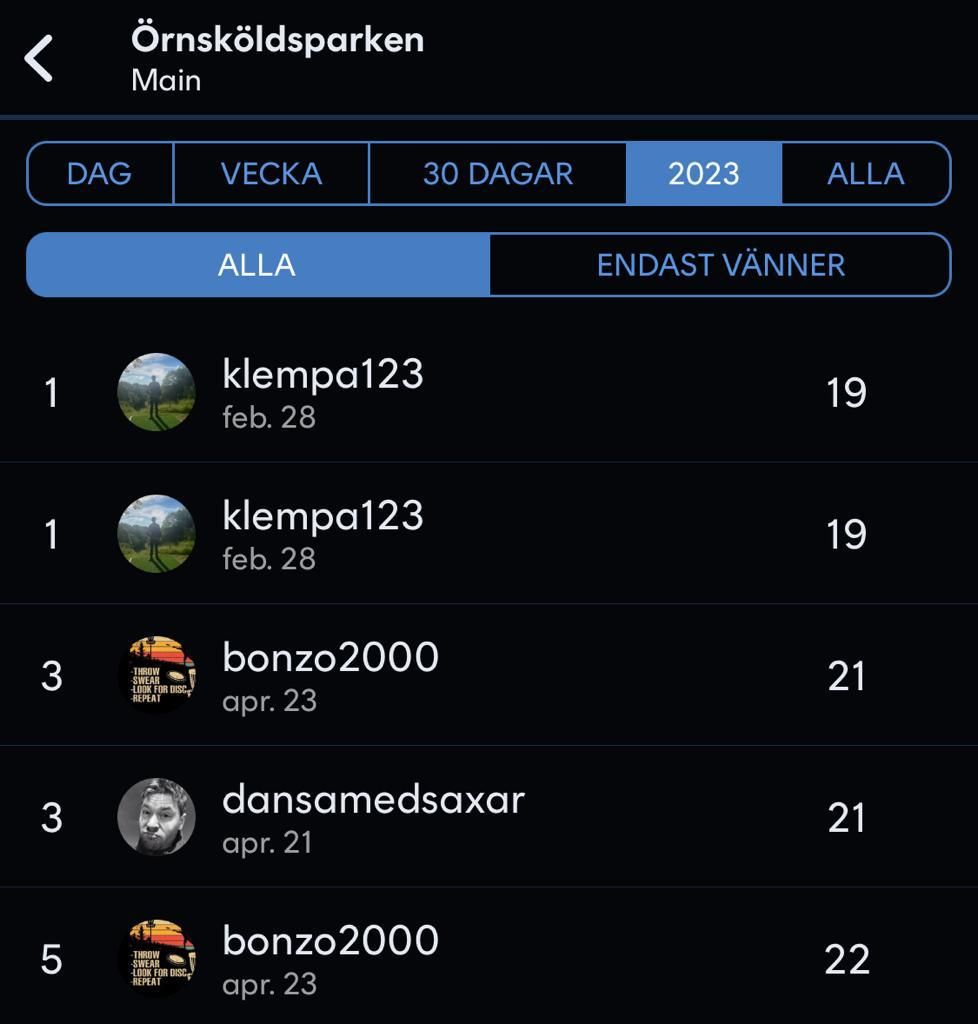Screen dimensions: 978x1024
Task: Choose the ALLA tab beside 2023
Action: (x=865, y=174)
